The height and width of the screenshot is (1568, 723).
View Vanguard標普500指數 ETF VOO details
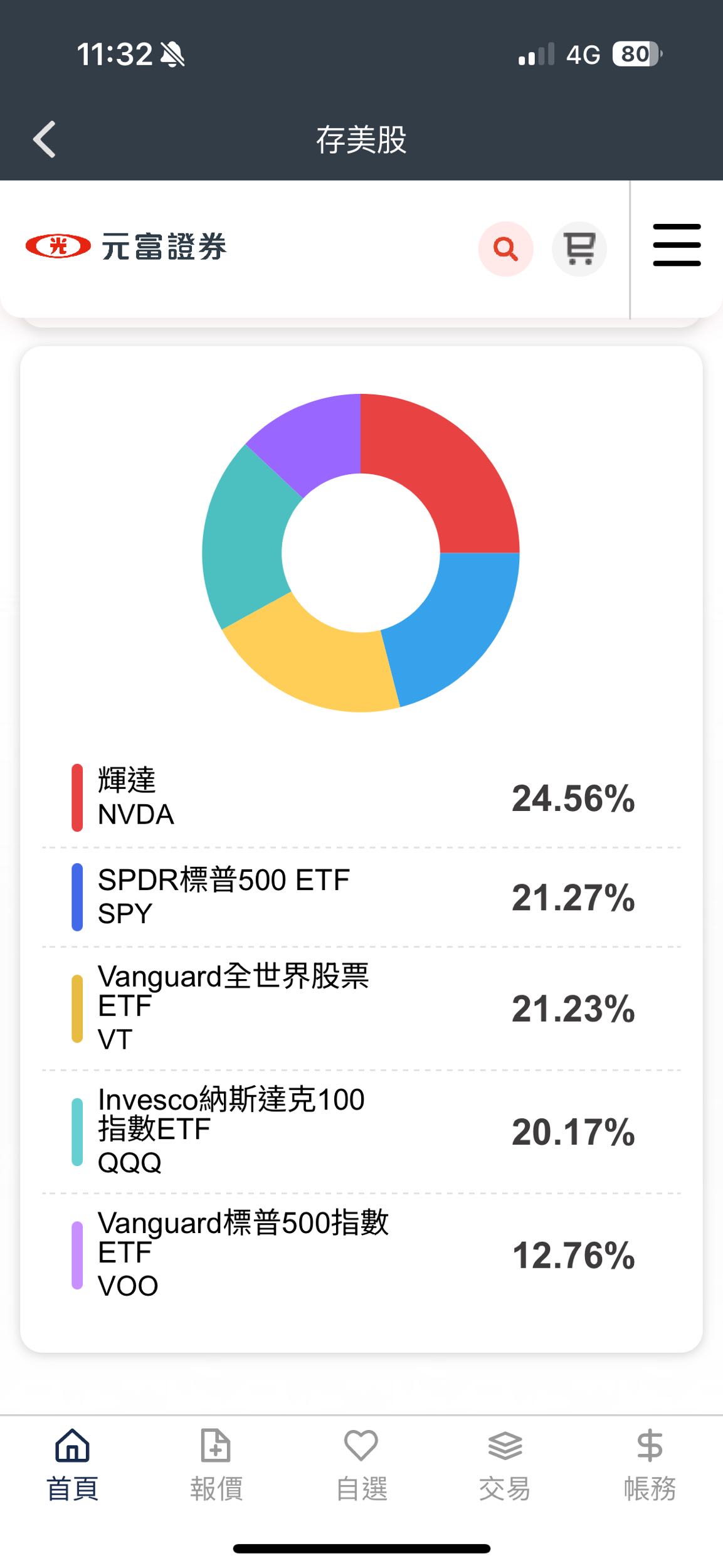click(x=361, y=1254)
